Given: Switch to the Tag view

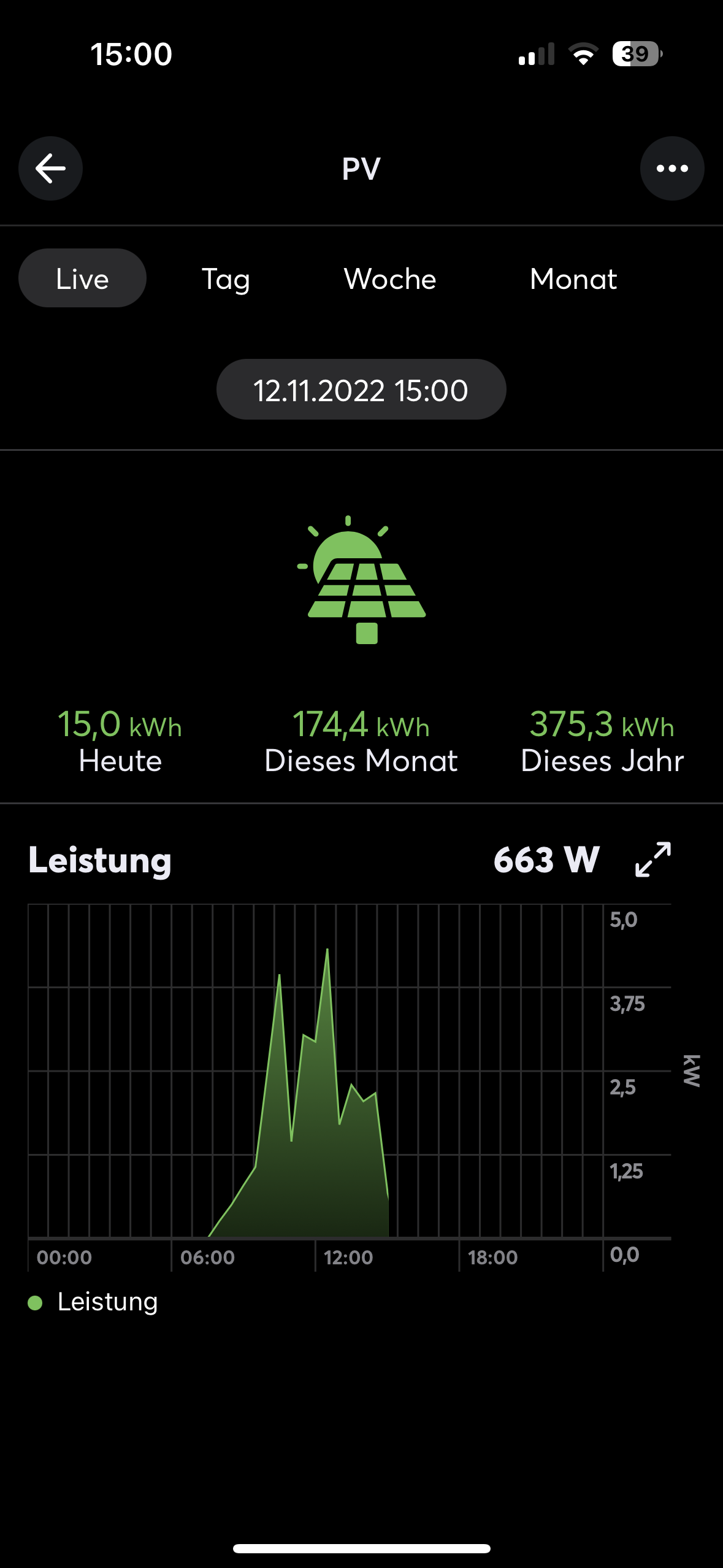Looking at the screenshot, I should pyautogui.click(x=226, y=279).
